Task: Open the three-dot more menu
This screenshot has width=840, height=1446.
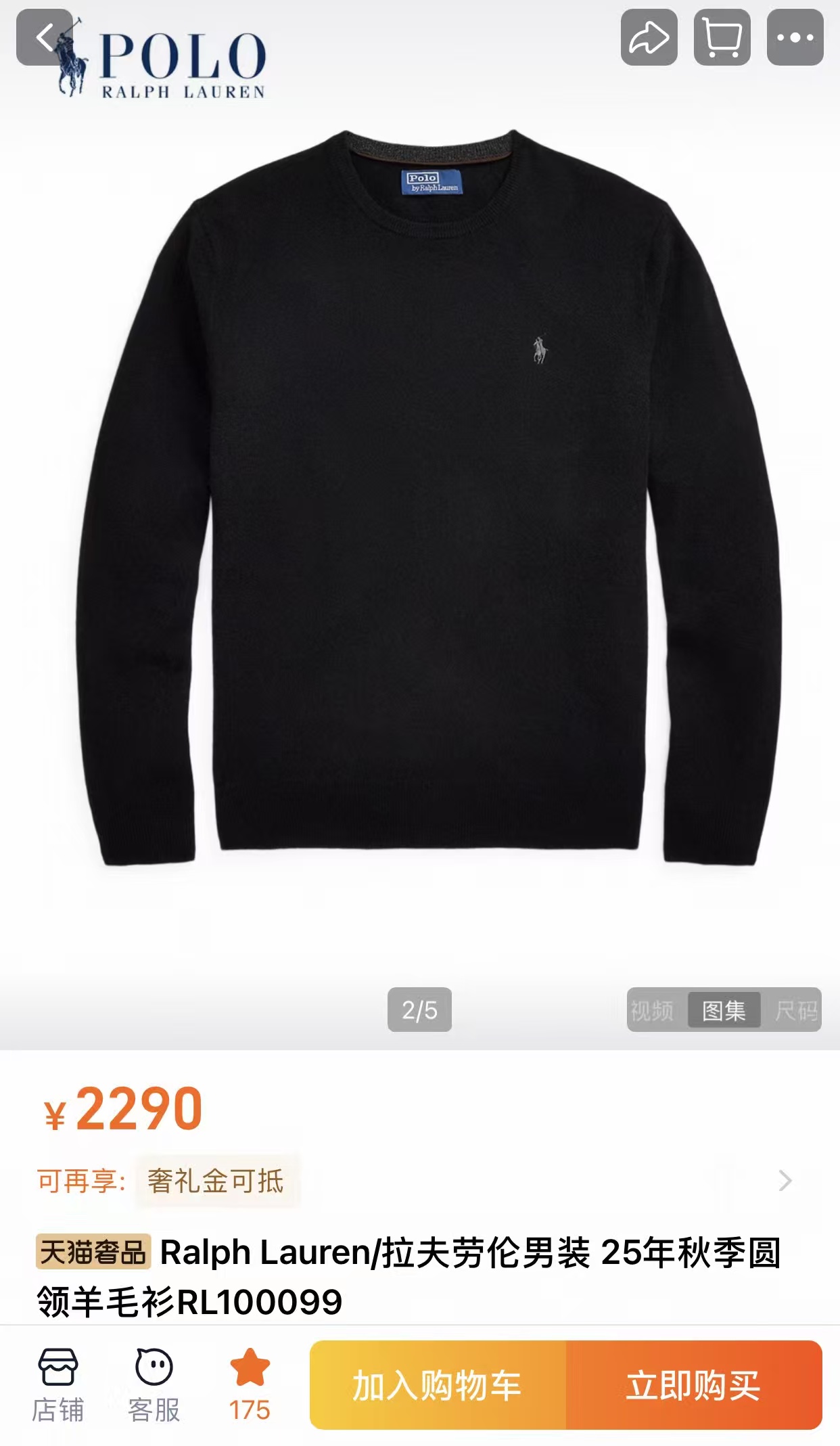Action: point(795,38)
